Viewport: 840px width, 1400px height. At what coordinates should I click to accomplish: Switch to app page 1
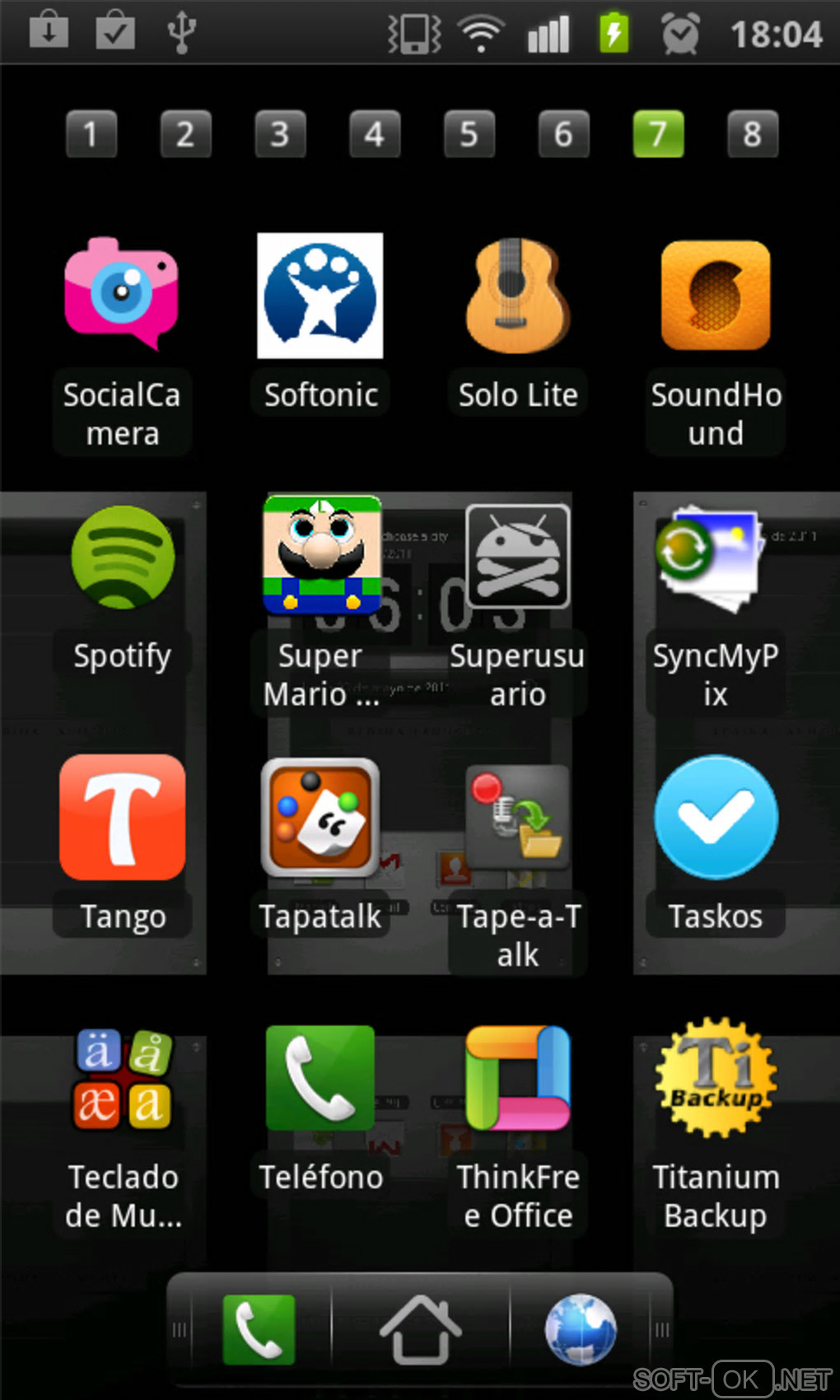[x=91, y=133]
